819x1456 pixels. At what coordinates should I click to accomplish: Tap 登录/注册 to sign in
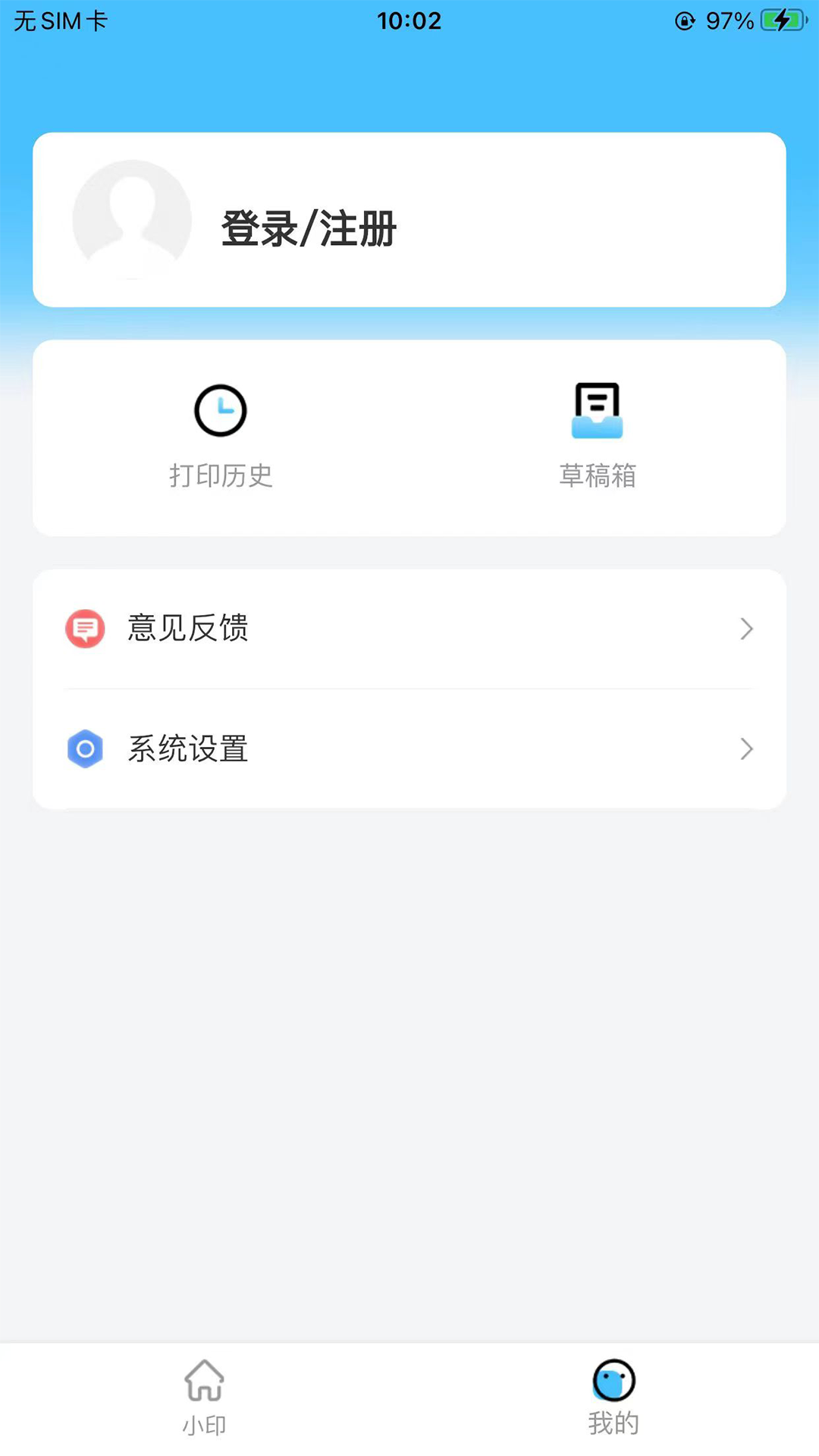[x=308, y=228]
